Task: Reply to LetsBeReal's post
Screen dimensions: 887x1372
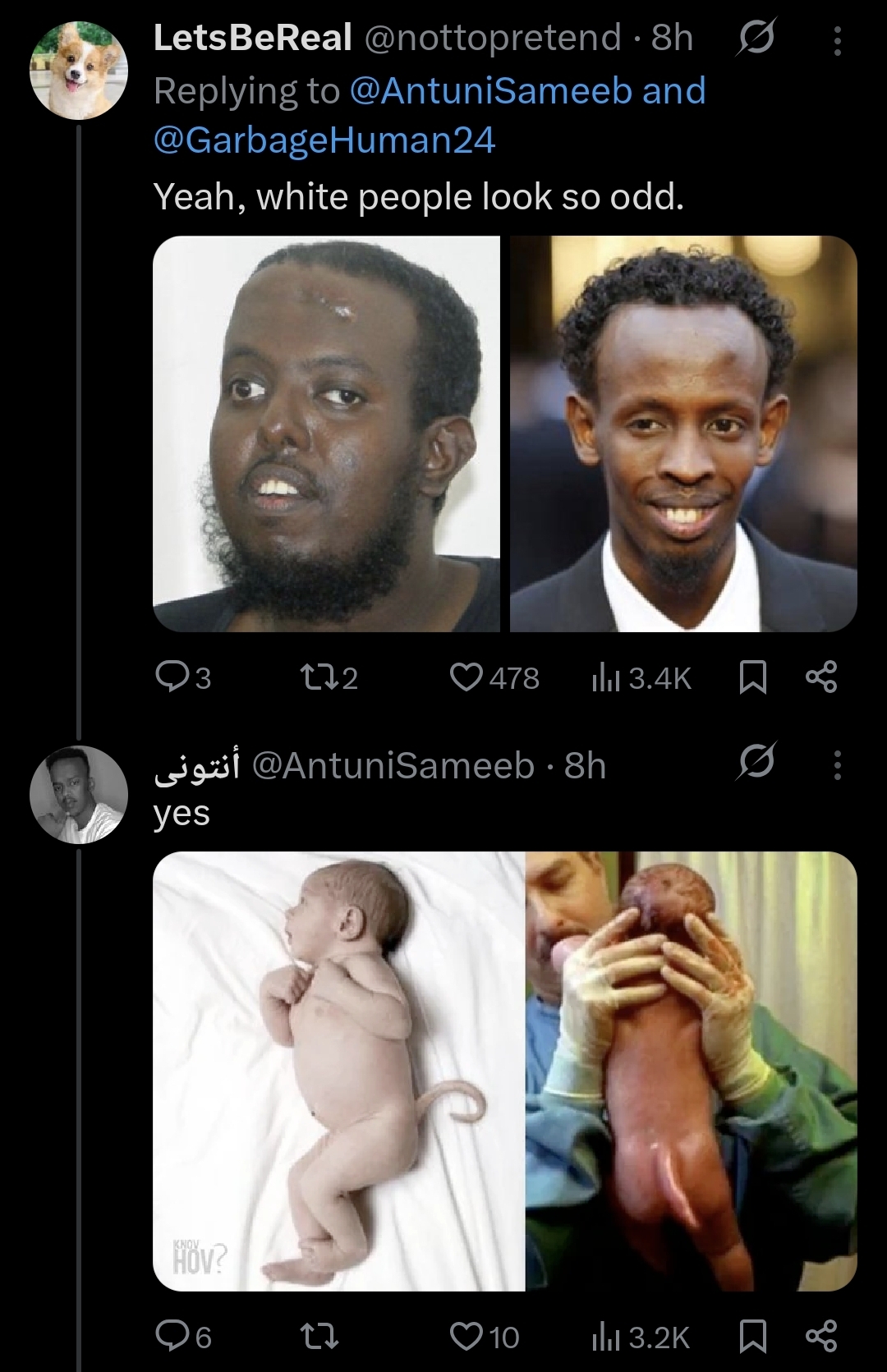Action: click(171, 677)
